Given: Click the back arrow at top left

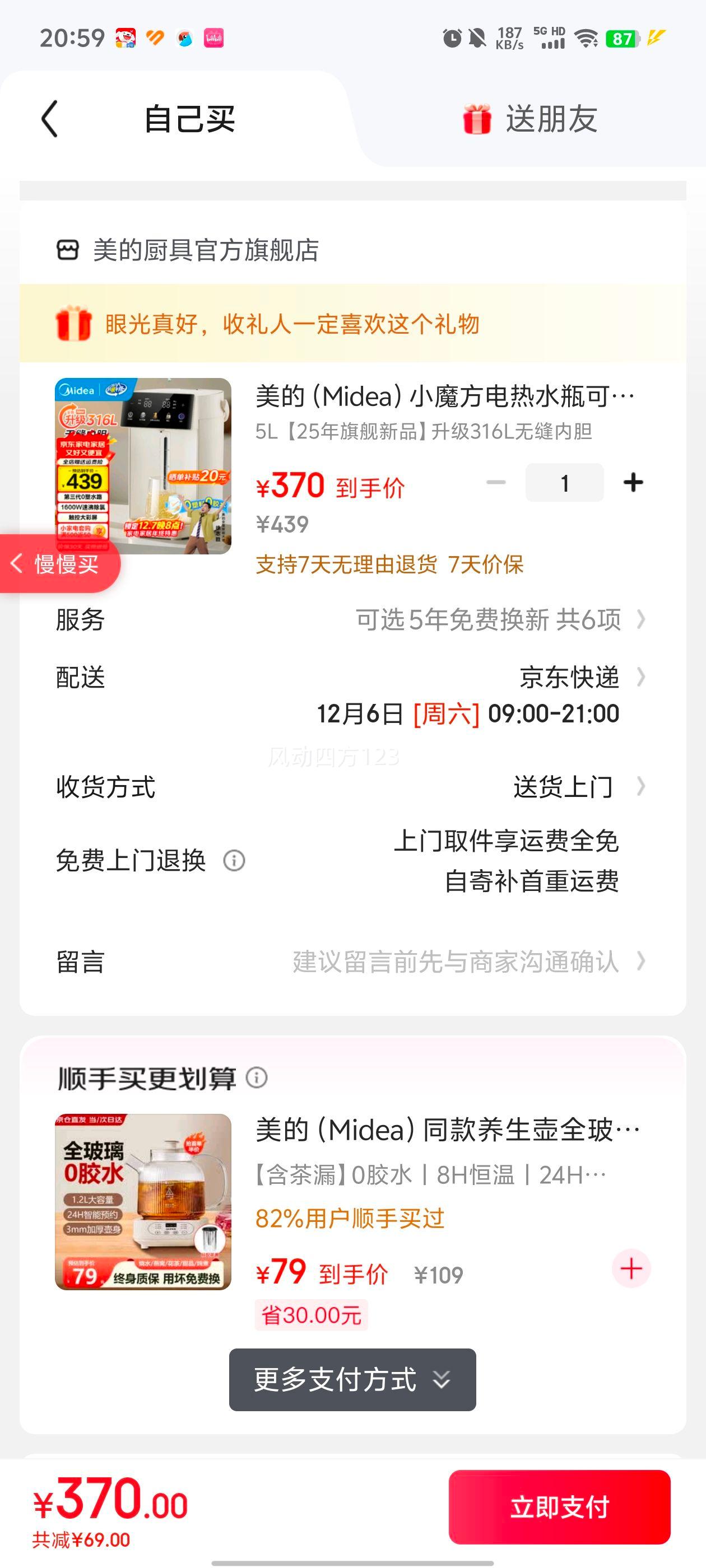Looking at the screenshot, I should point(49,119).
